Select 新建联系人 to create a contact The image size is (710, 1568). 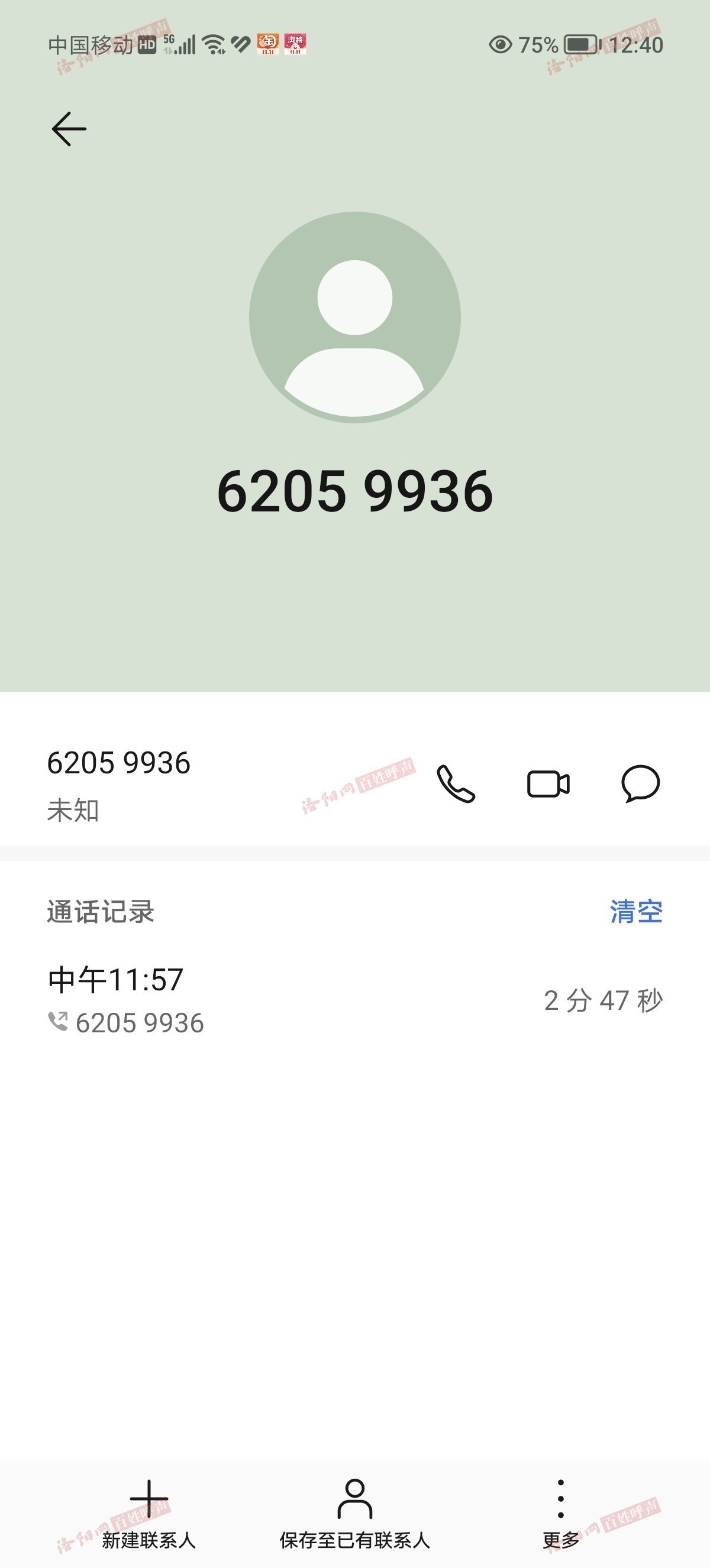tap(149, 1514)
